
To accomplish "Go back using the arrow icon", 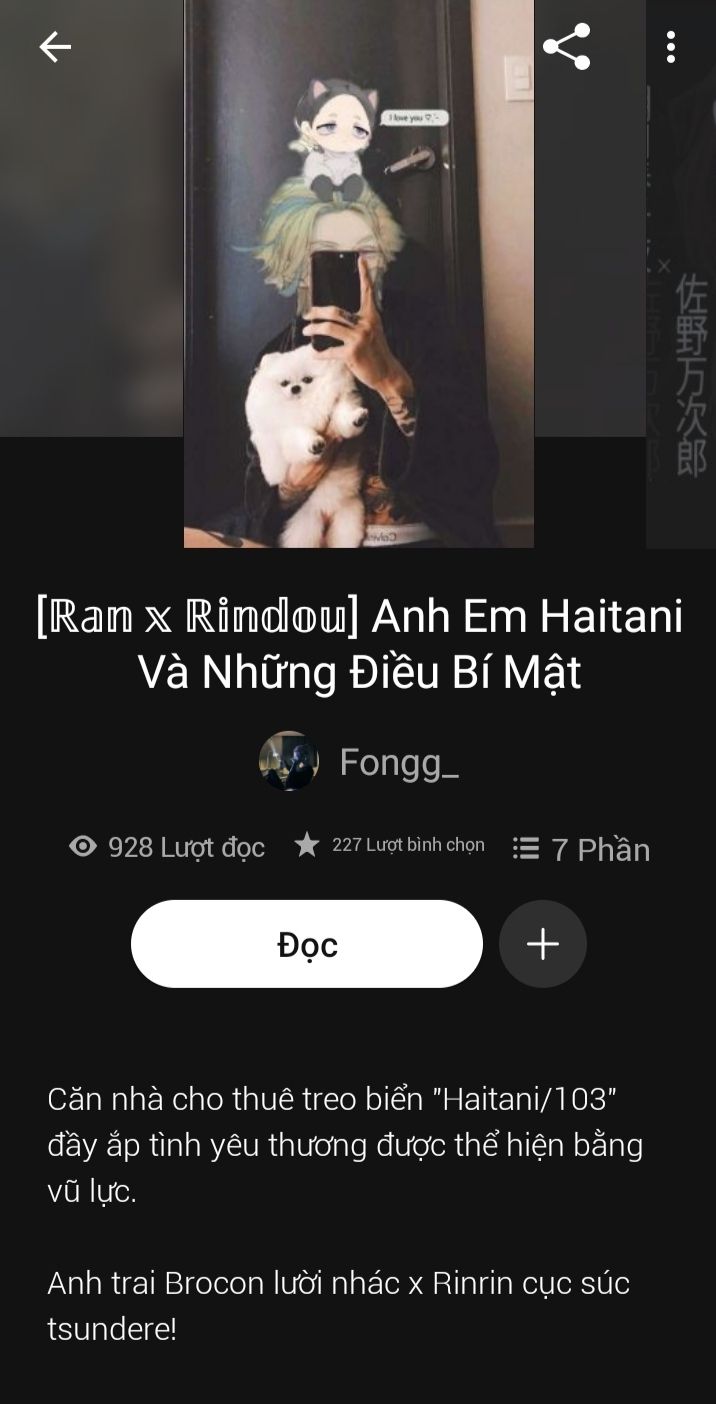I will pyautogui.click(x=55, y=47).
